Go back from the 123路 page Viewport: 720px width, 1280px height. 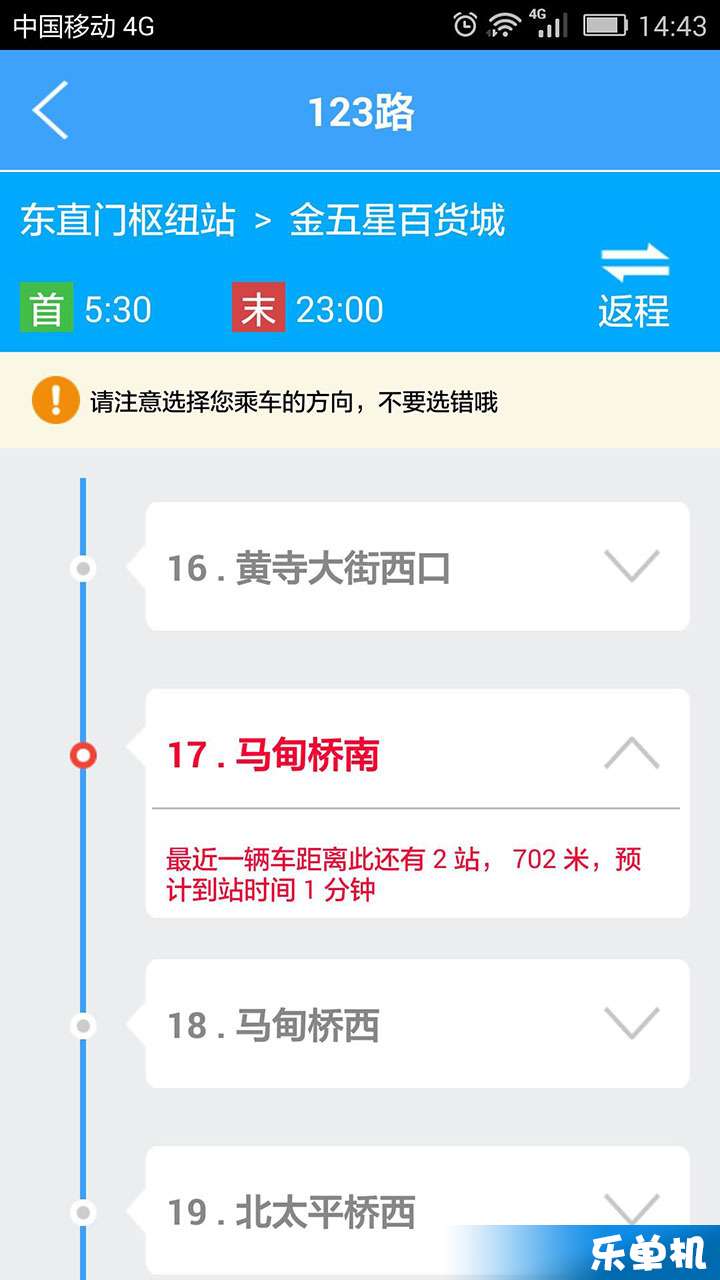[50, 110]
